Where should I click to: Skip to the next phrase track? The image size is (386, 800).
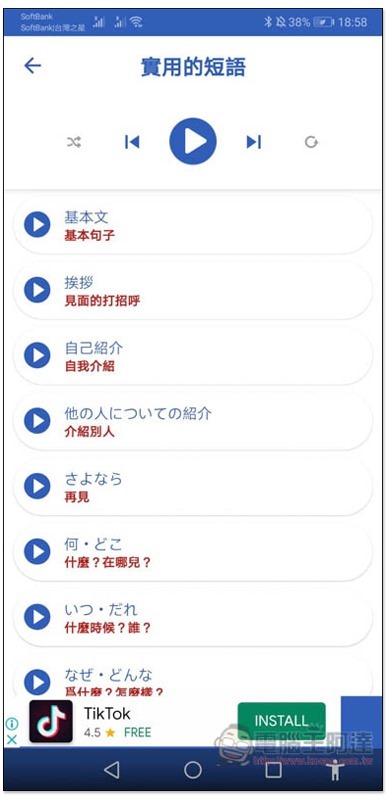coord(253,142)
